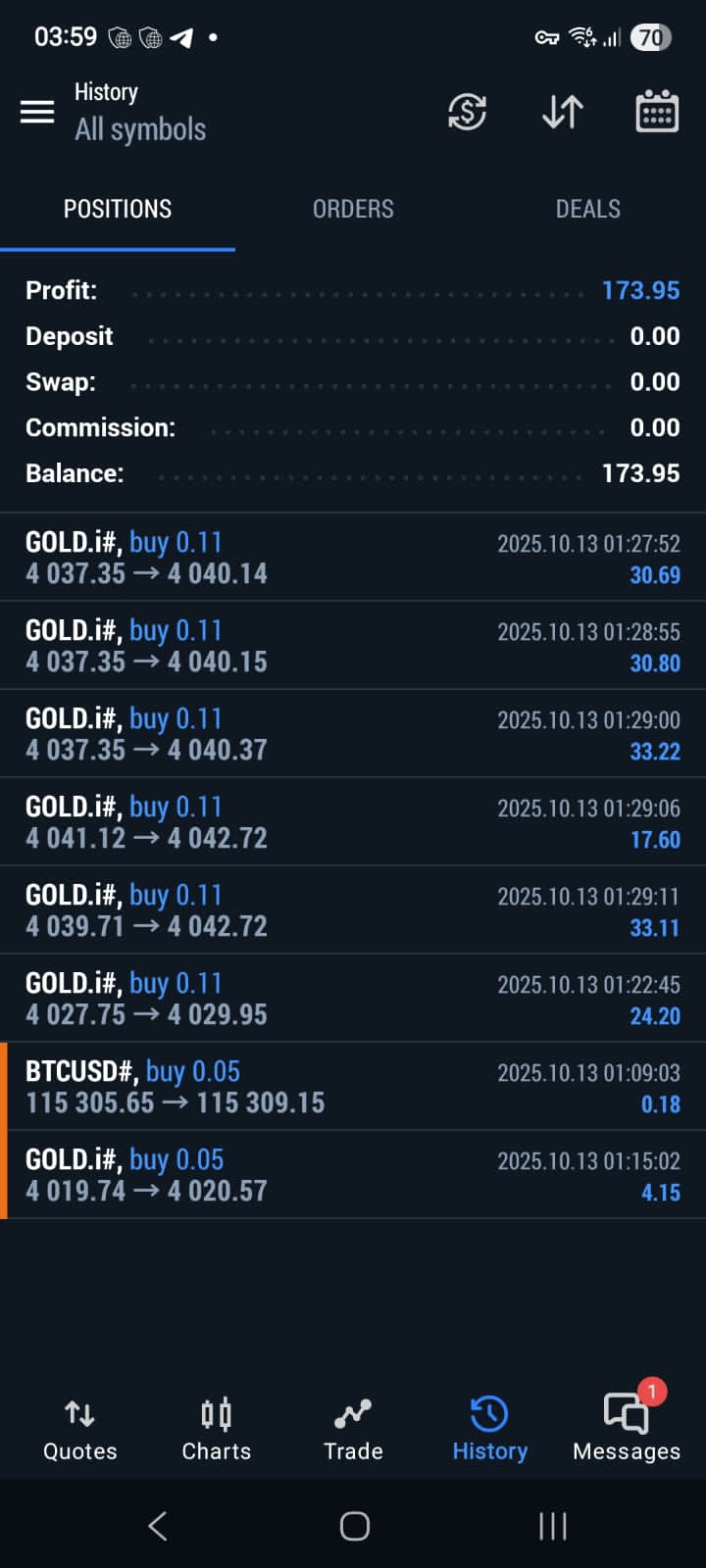Expand GOLD.i# position with profit 24.20
706x1568 pixels.
click(x=353, y=999)
